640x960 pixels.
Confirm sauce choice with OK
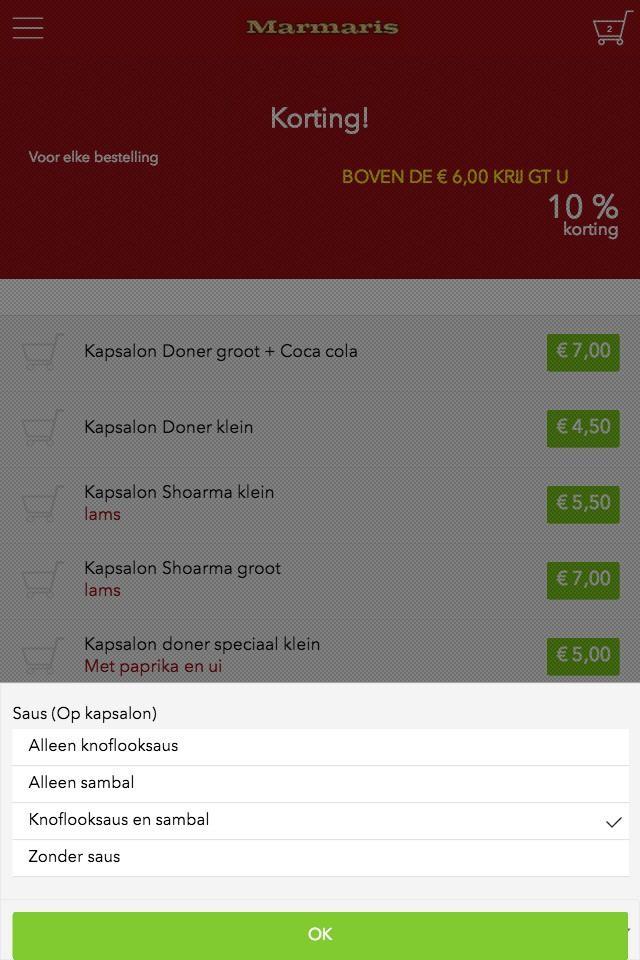[320, 934]
